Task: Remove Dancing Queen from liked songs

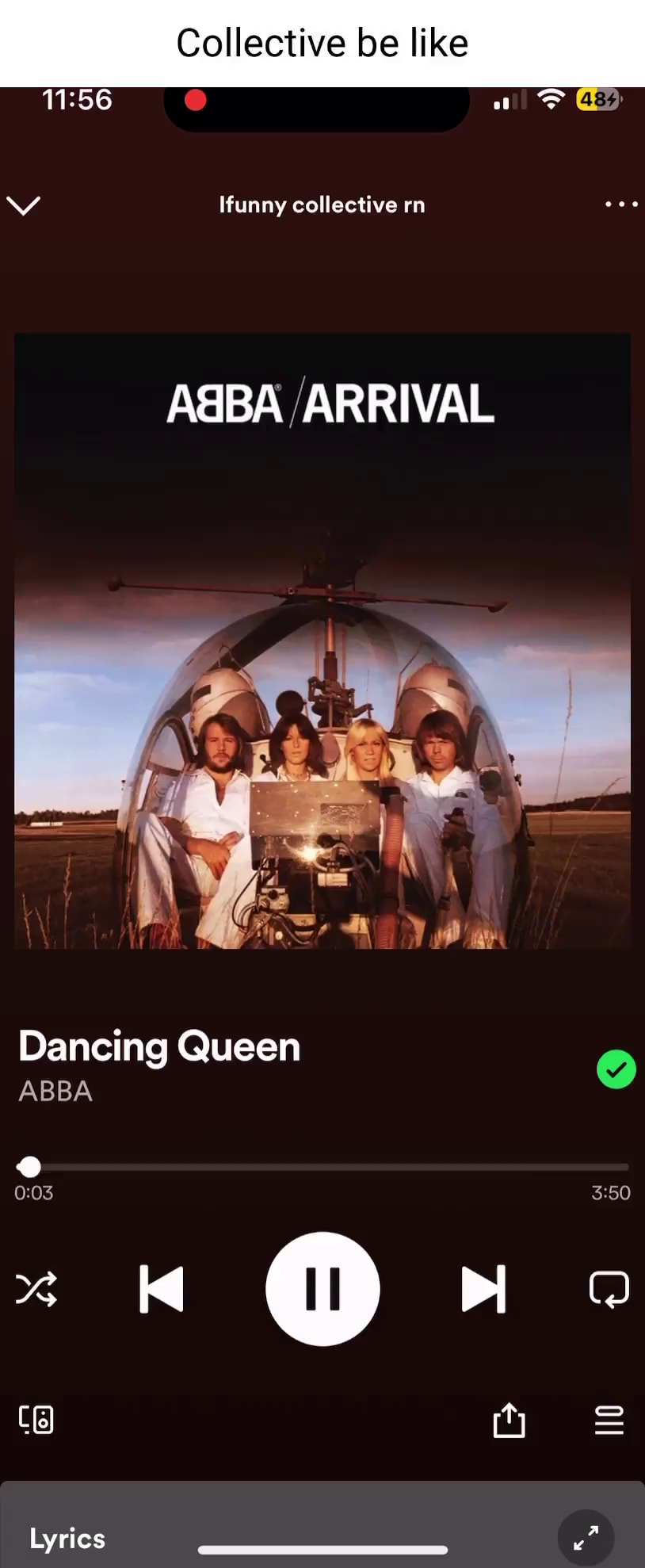Action: point(616,1069)
